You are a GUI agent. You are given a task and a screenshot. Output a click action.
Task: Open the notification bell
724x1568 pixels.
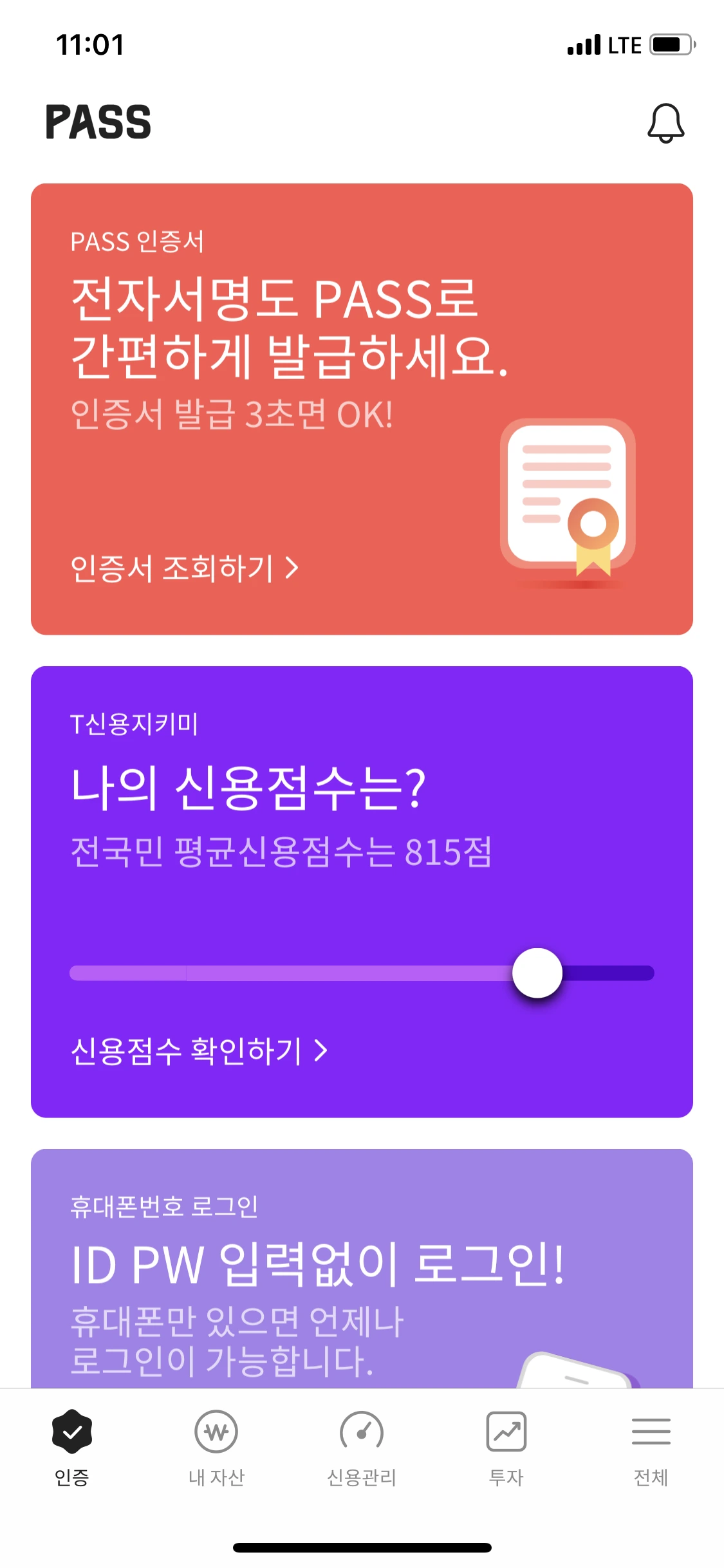(x=666, y=122)
